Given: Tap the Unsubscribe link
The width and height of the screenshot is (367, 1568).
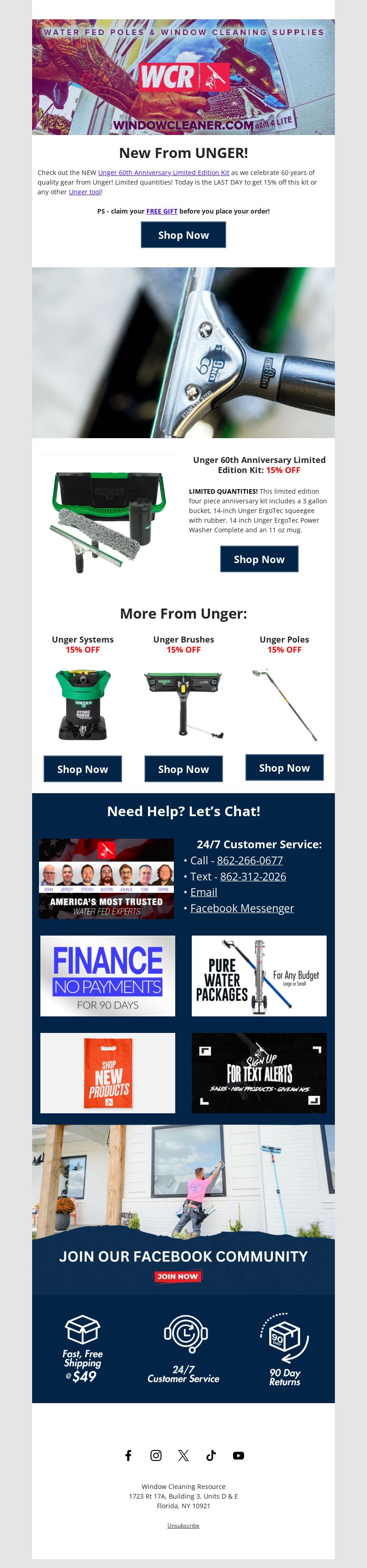Looking at the screenshot, I should pos(183,1525).
